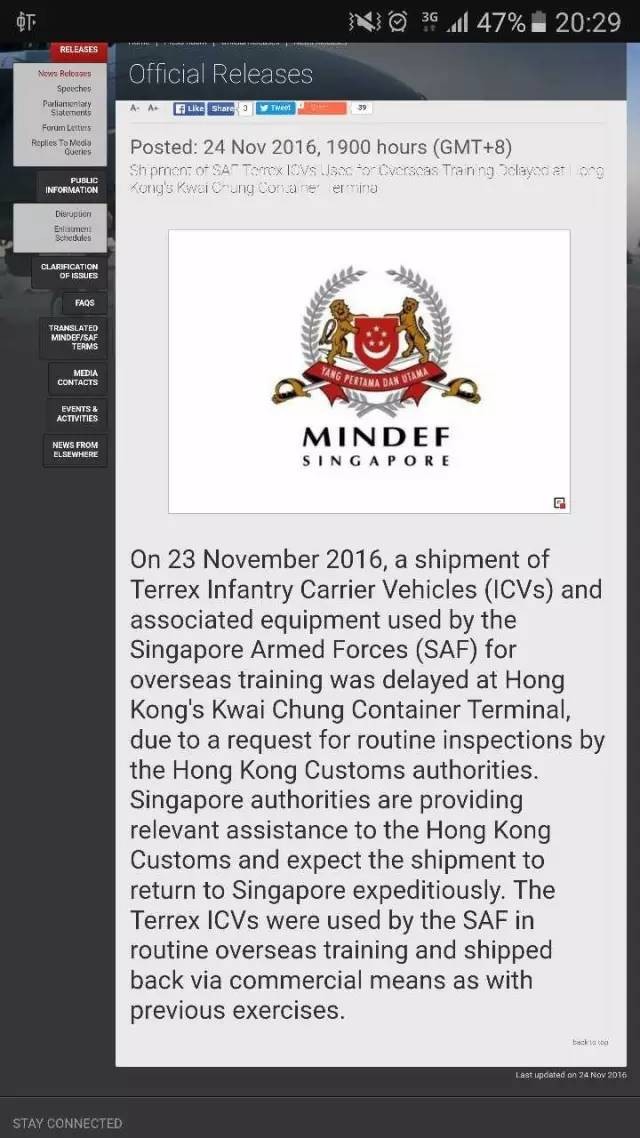Open News From Elsewhere
This screenshot has width=640, height=1138.
click(x=75, y=450)
